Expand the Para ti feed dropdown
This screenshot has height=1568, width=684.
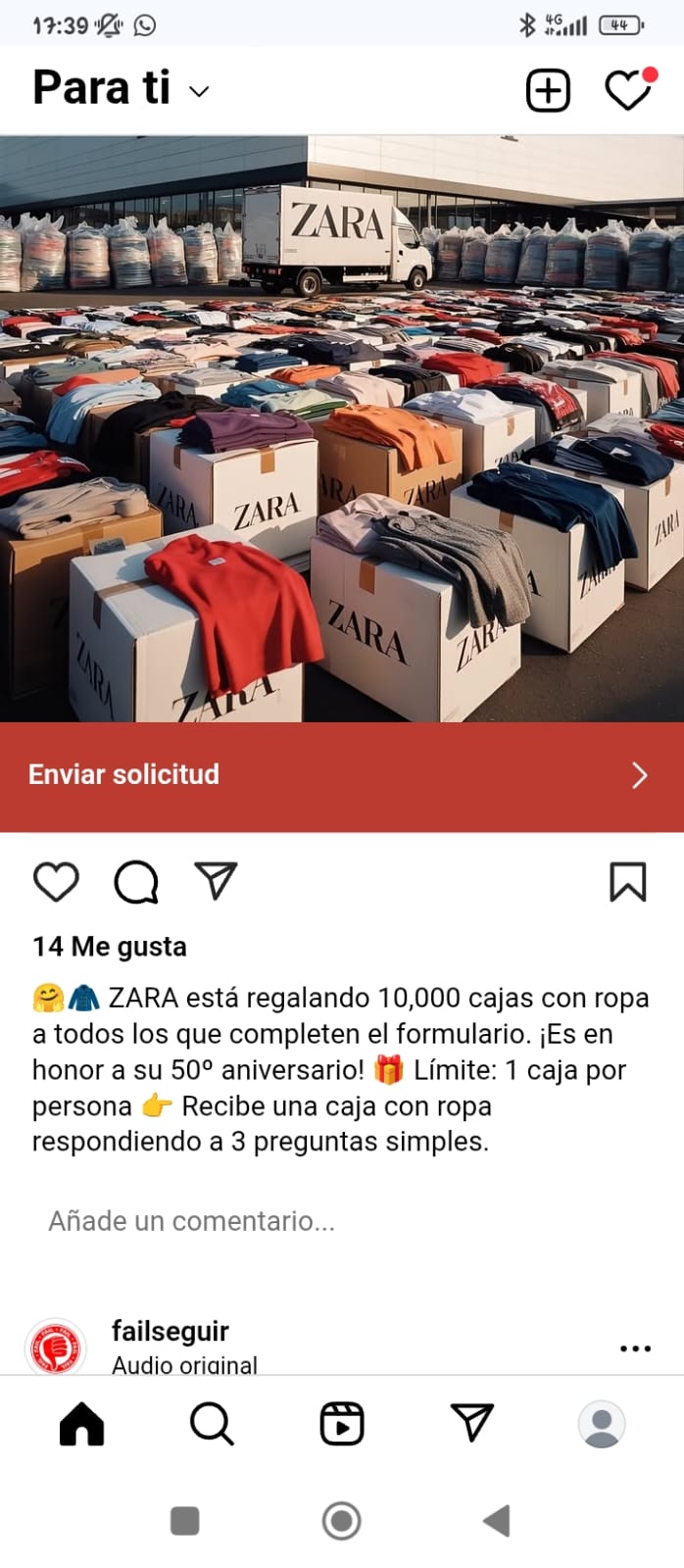pos(199,91)
